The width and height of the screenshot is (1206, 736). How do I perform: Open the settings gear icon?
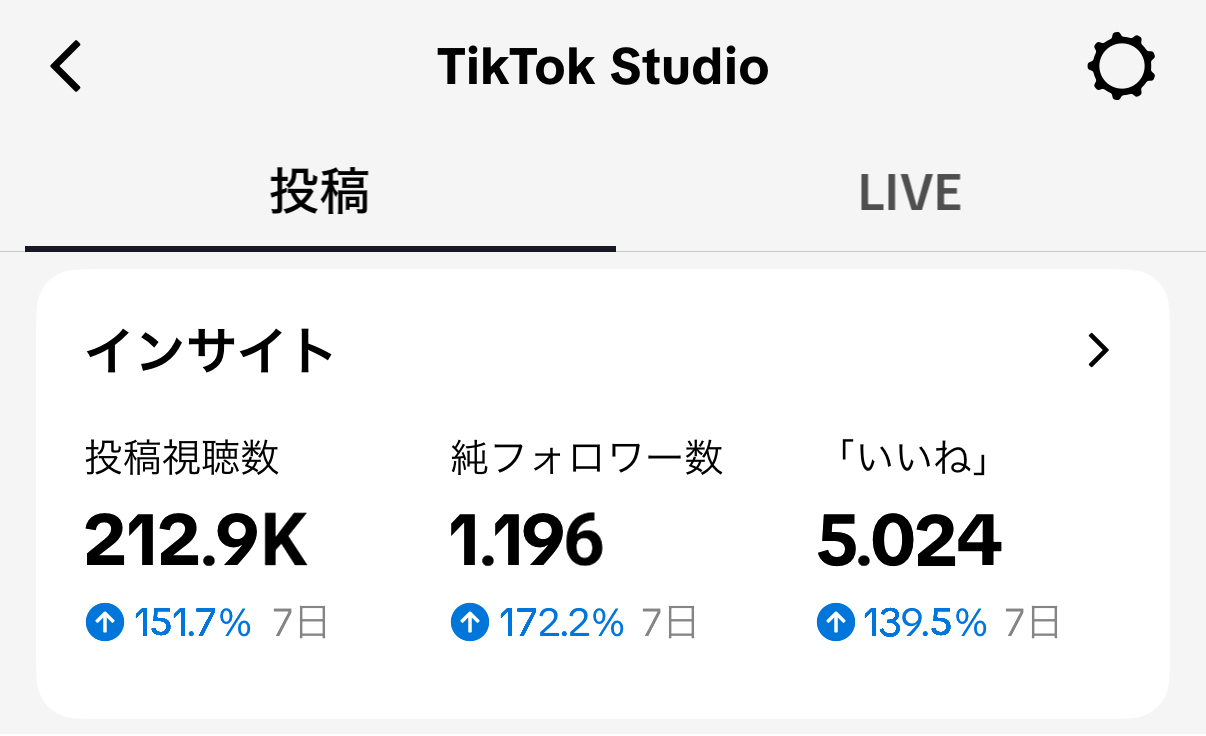1121,68
